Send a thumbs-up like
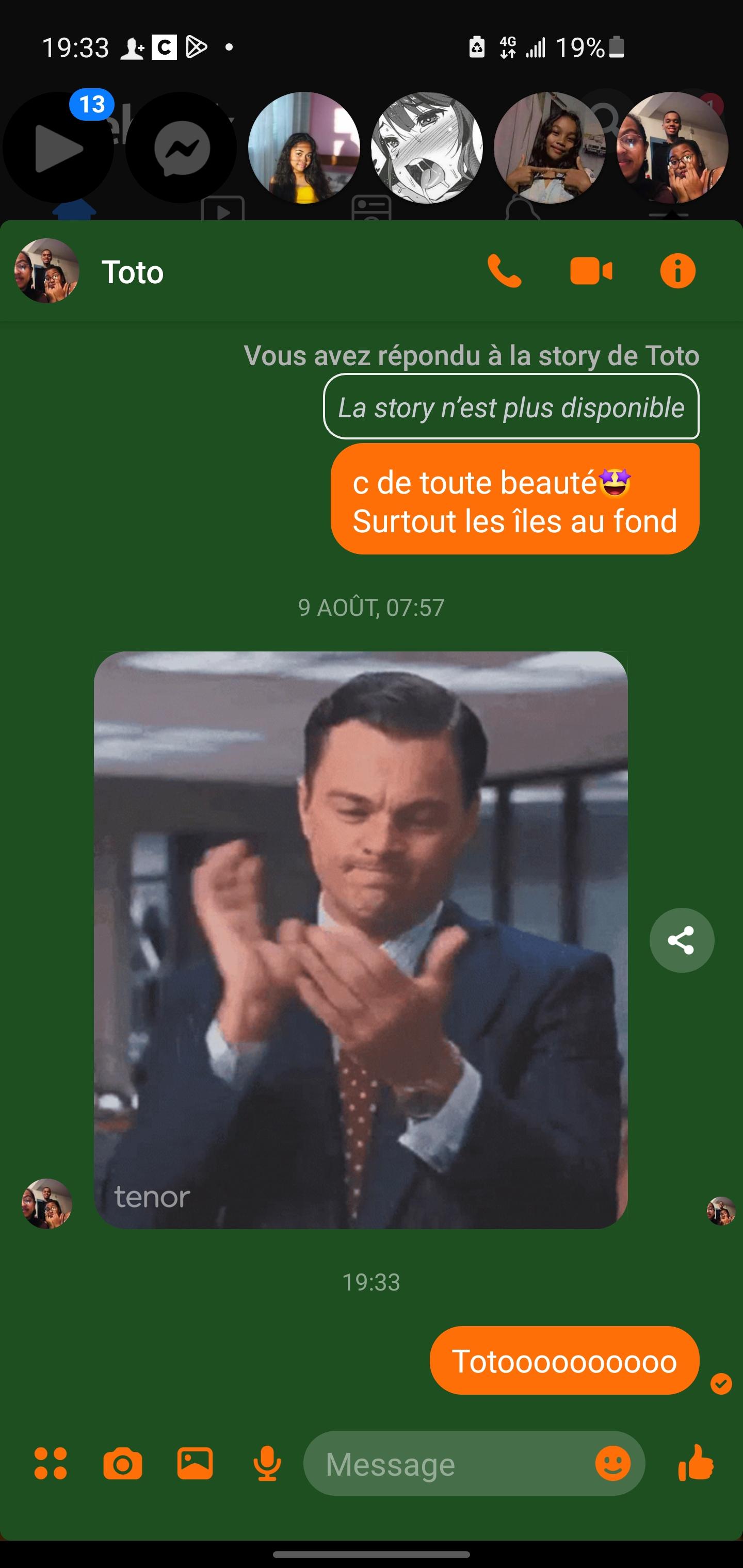Screen dimensions: 743x1568 (696, 1463)
